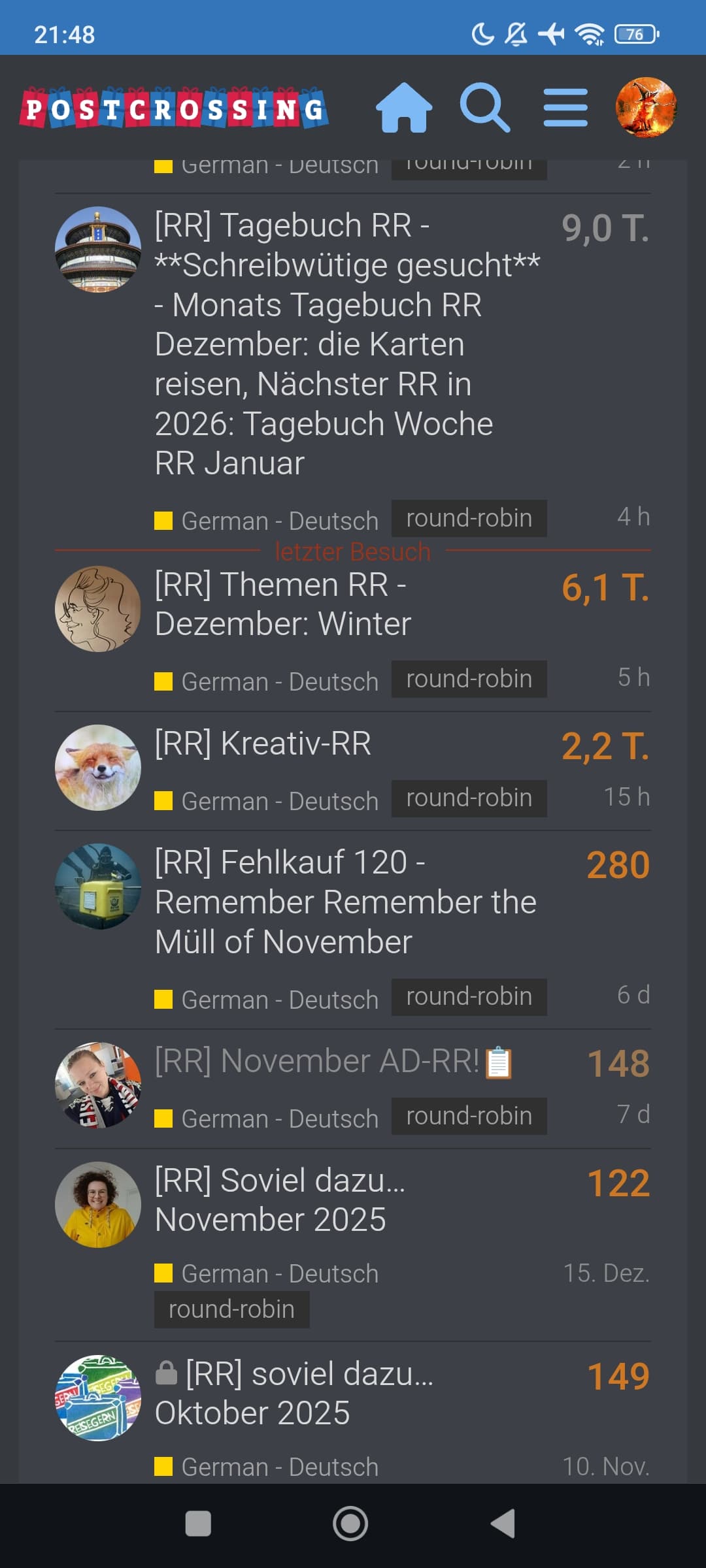Screen dimensions: 706x1568
Task: Tap the 280 reply count of Fehlkauf 120
Action: pyautogui.click(x=618, y=865)
